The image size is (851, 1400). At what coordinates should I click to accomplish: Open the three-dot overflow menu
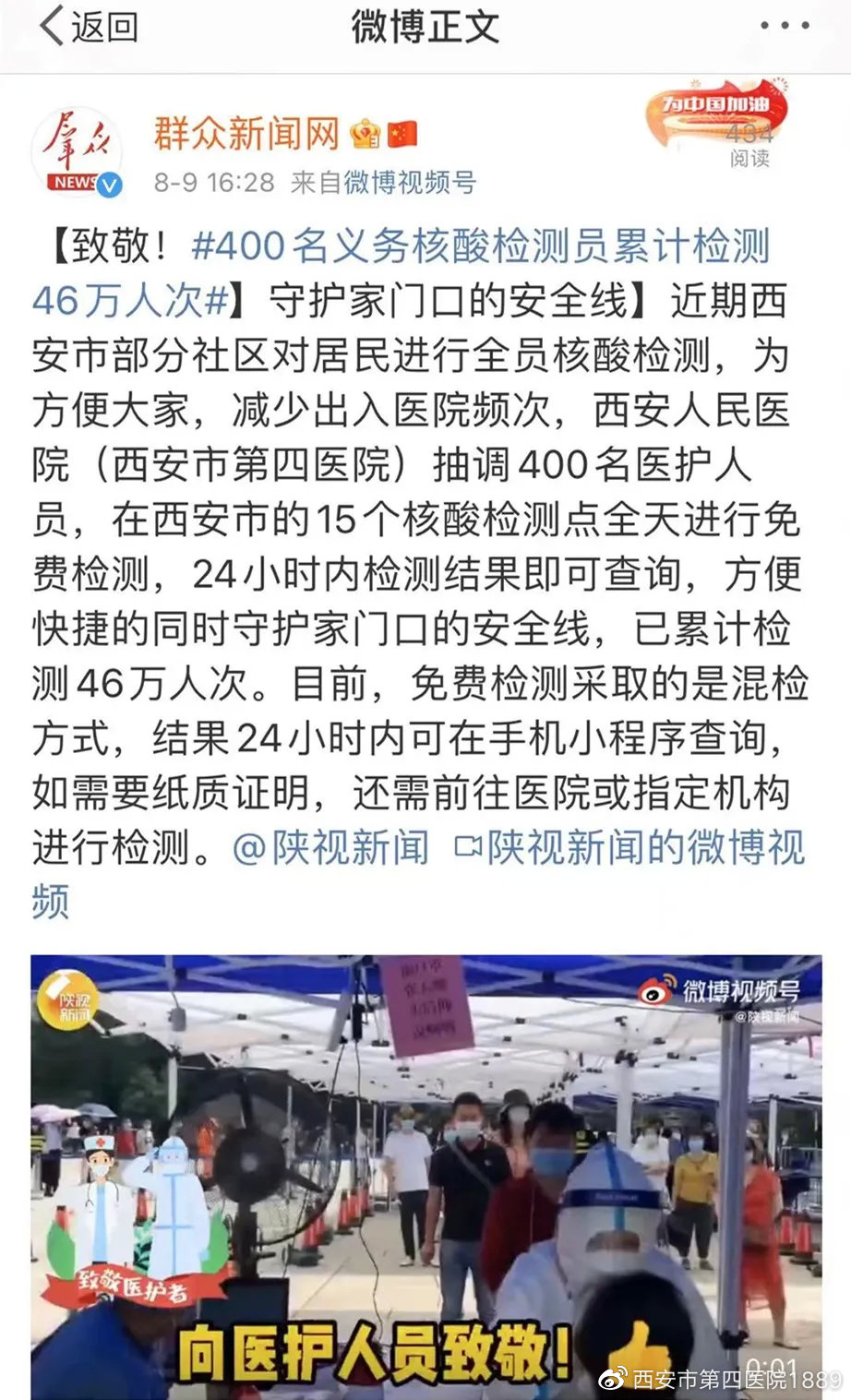point(785,26)
